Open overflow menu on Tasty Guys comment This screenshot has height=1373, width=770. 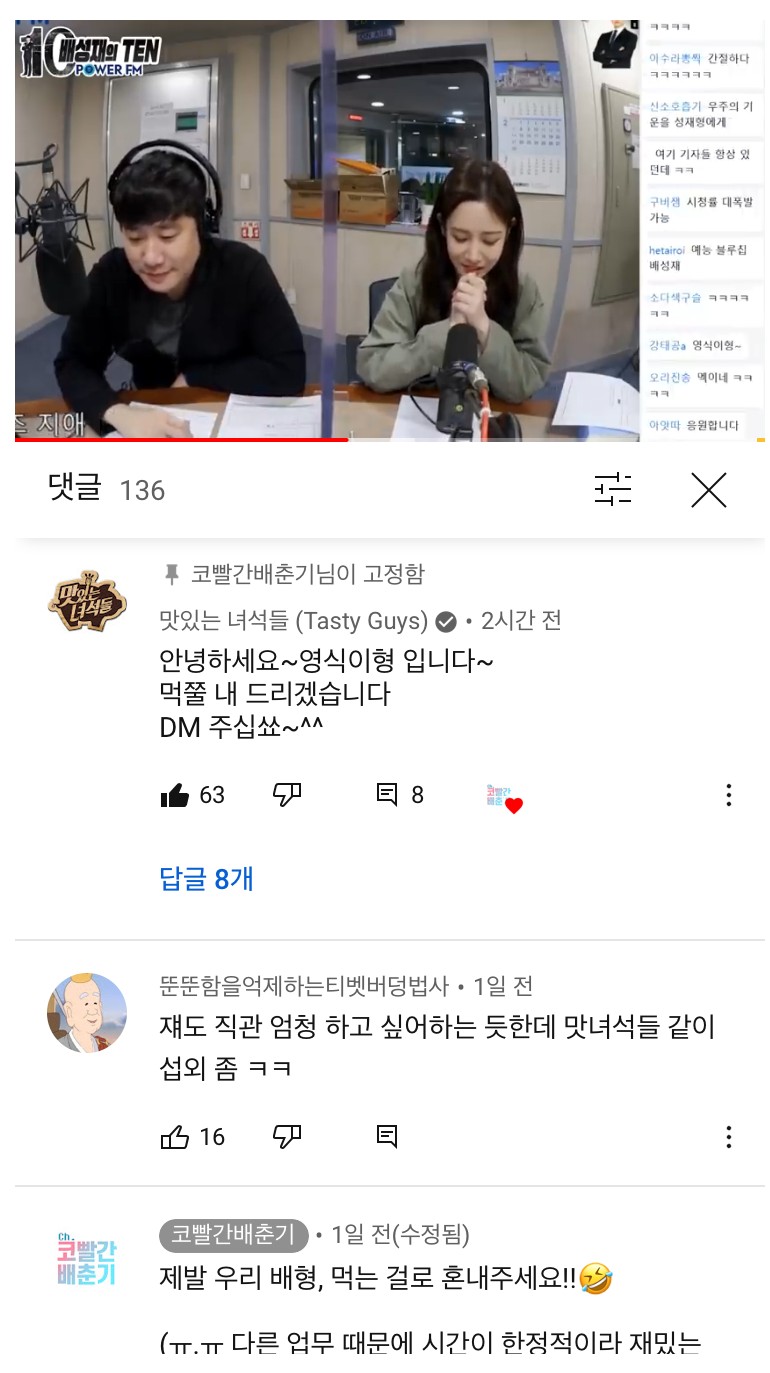click(728, 795)
